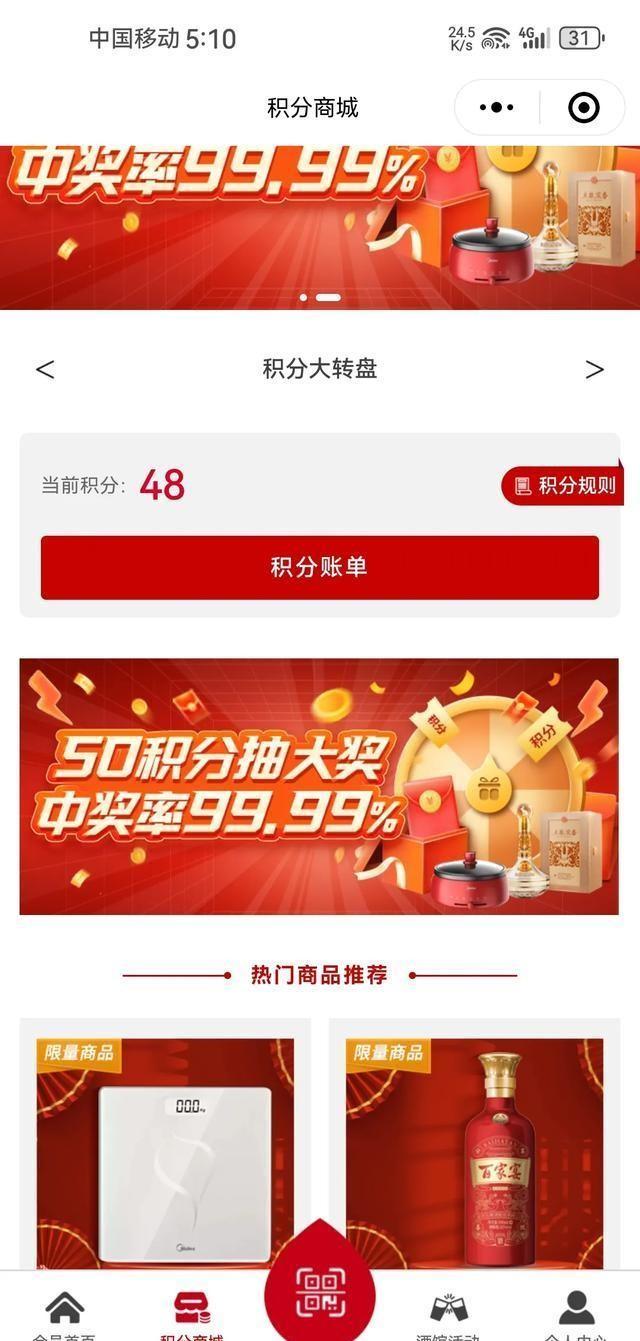640x1341 pixels.
Task: Go to the next item with the right arrow
Action: 594,369
